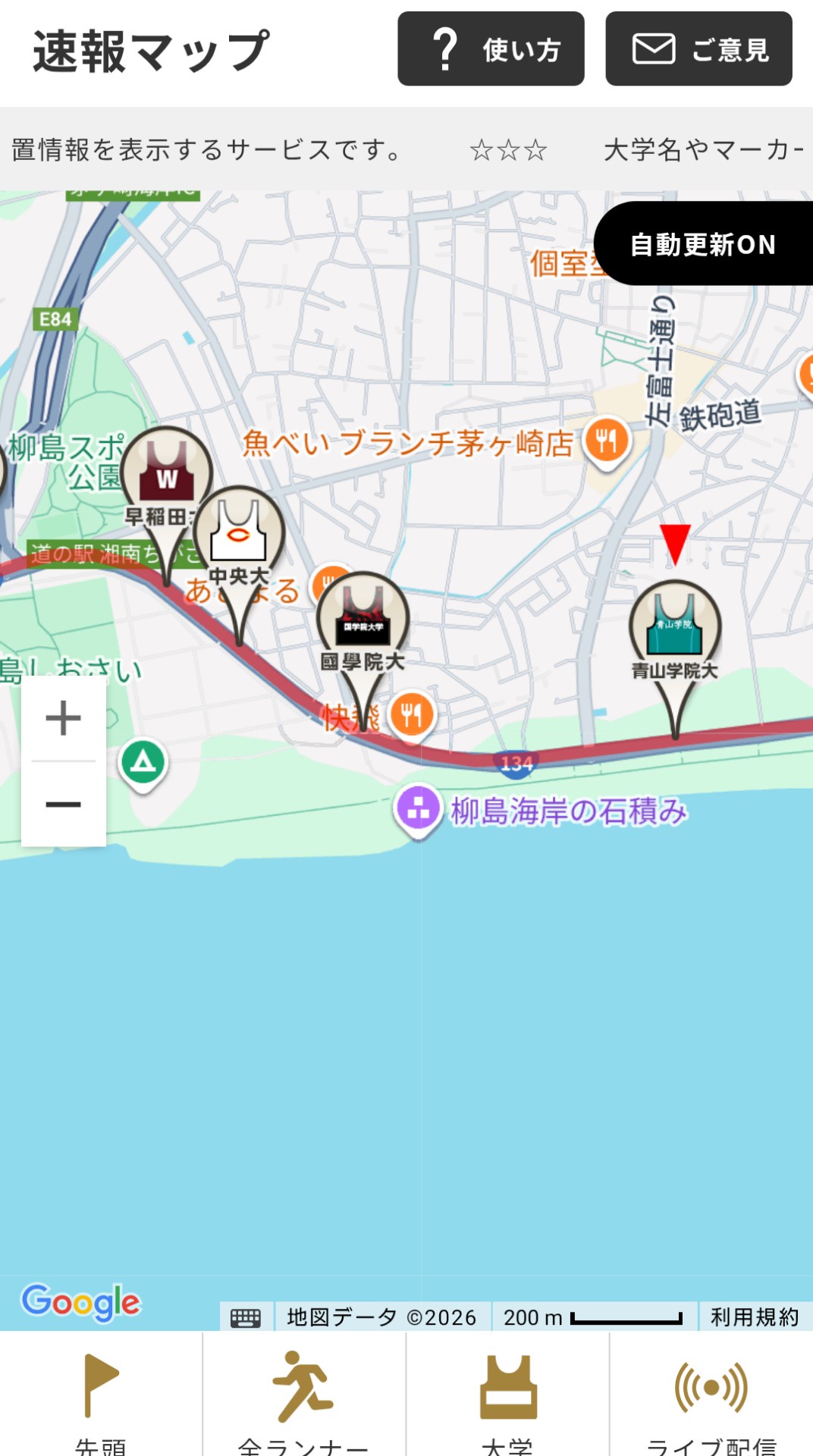This screenshot has width=813, height=1456.
Task: Select the 中央大 runner marker
Action: pyautogui.click(x=239, y=532)
